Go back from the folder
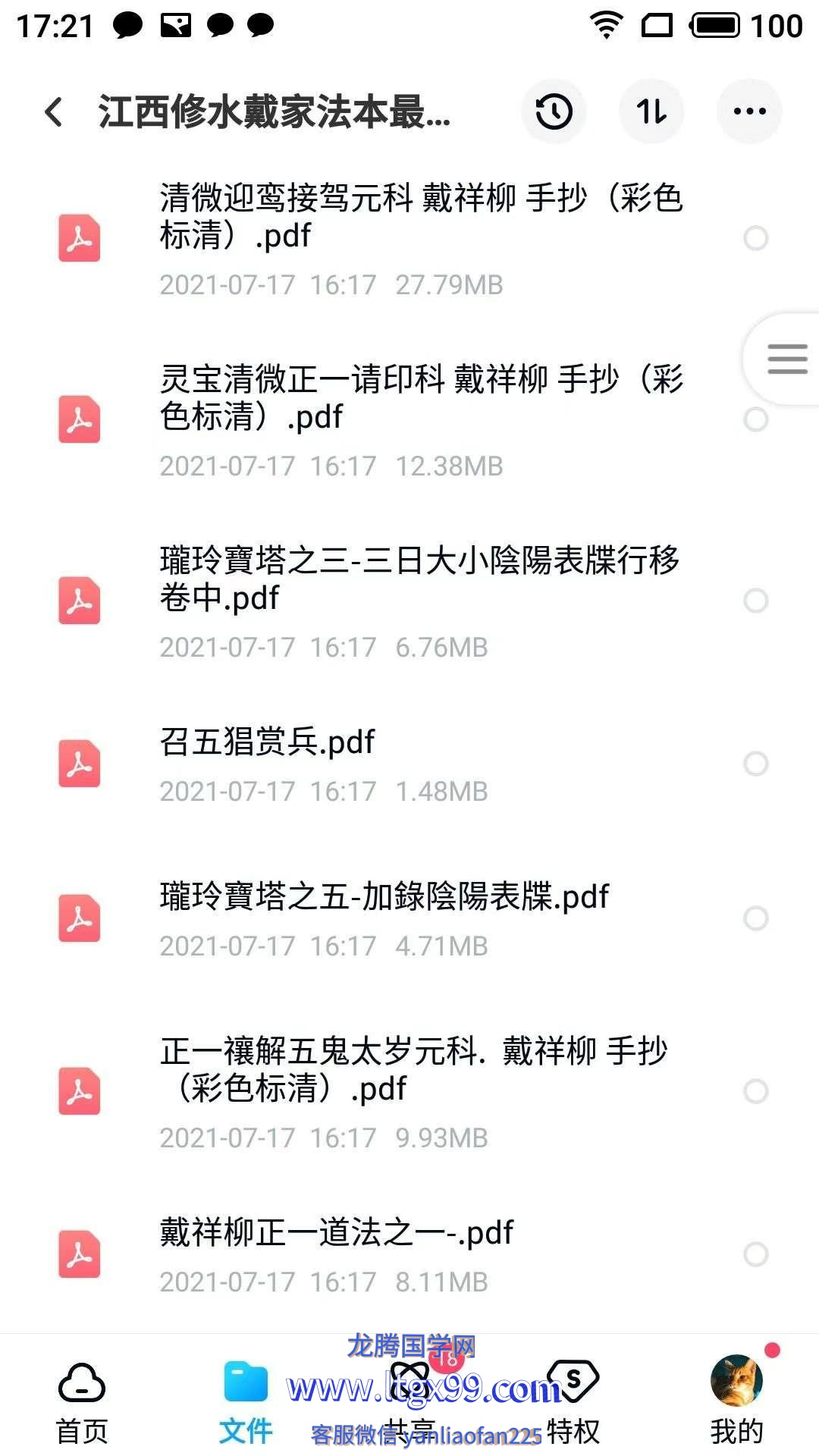819x1456 pixels. pyautogui.click(x=53, y=112)
